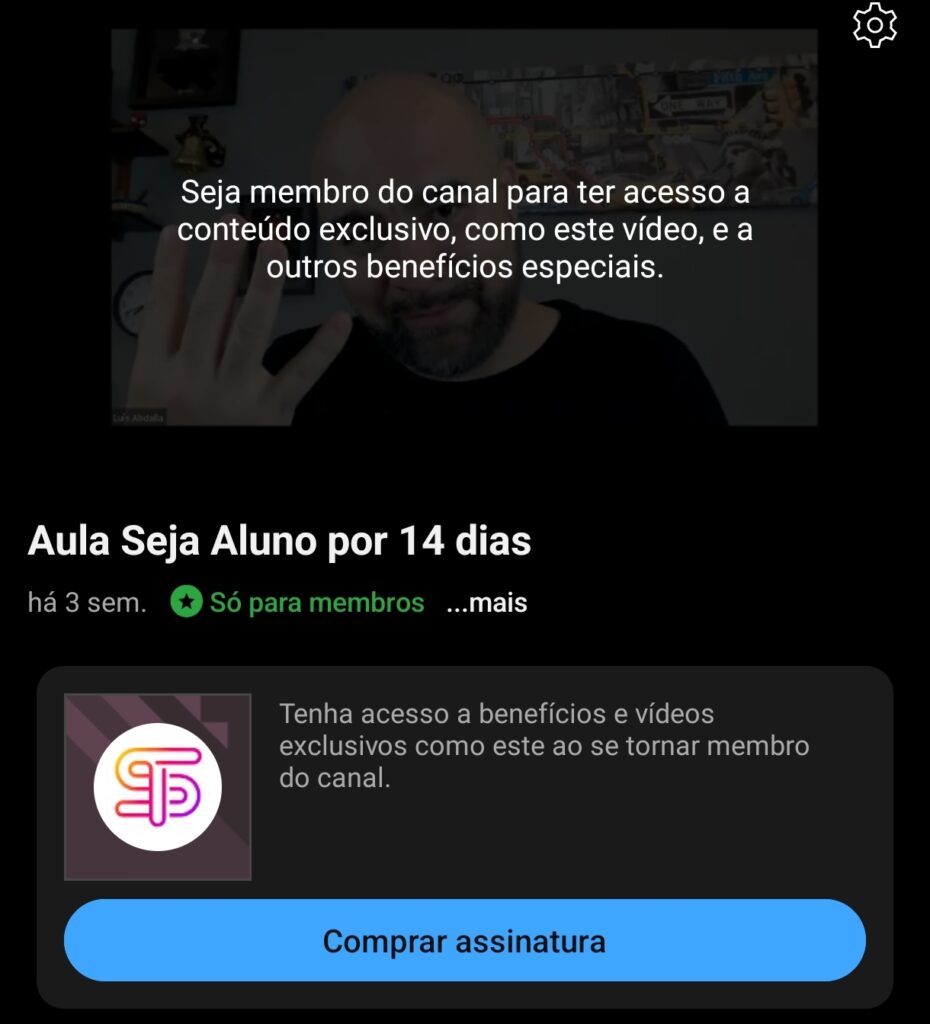Expand the description with "...mais"

point(487,603)
